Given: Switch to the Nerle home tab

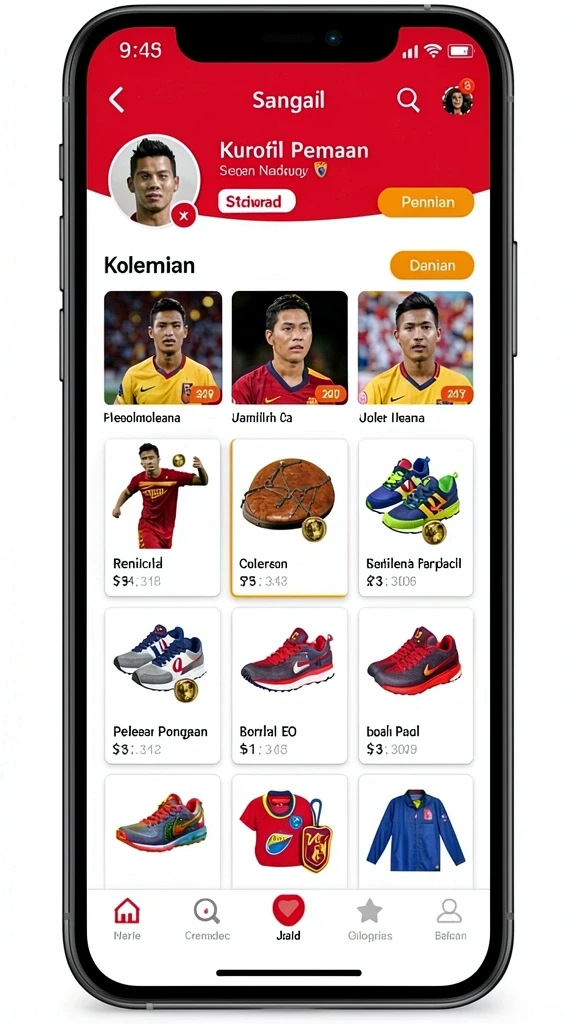Looking at the screenshot, I should [x=127, y=918].
